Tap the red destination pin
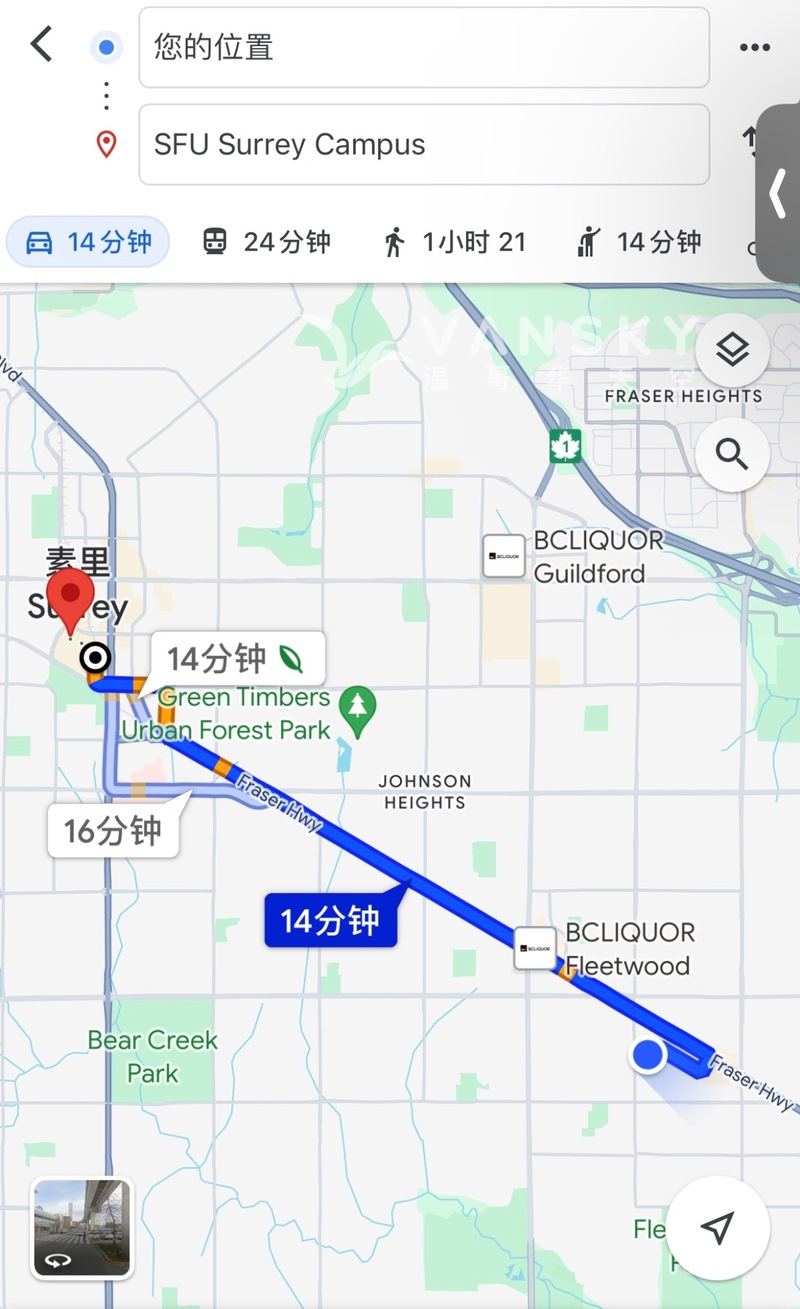800x1309 pixels. tap(70, 598)
